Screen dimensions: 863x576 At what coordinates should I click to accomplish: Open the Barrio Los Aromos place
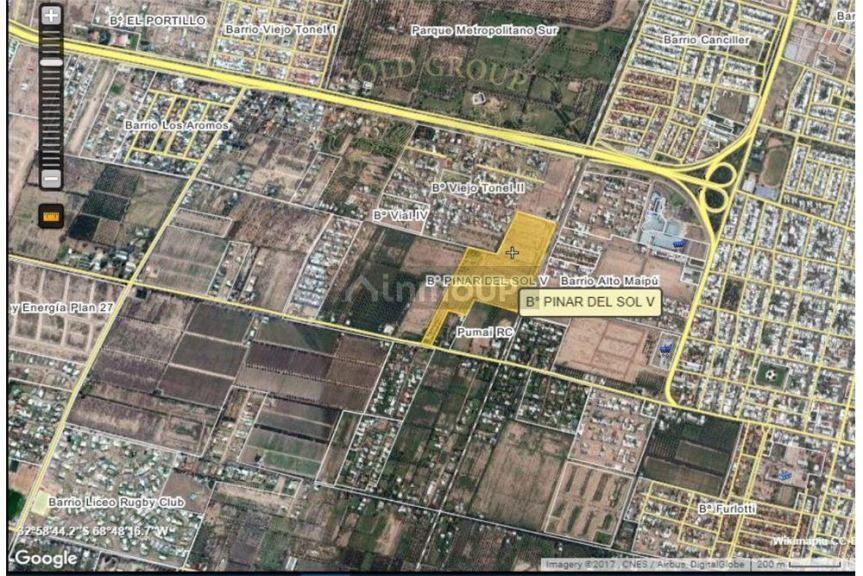click(176, 125)
